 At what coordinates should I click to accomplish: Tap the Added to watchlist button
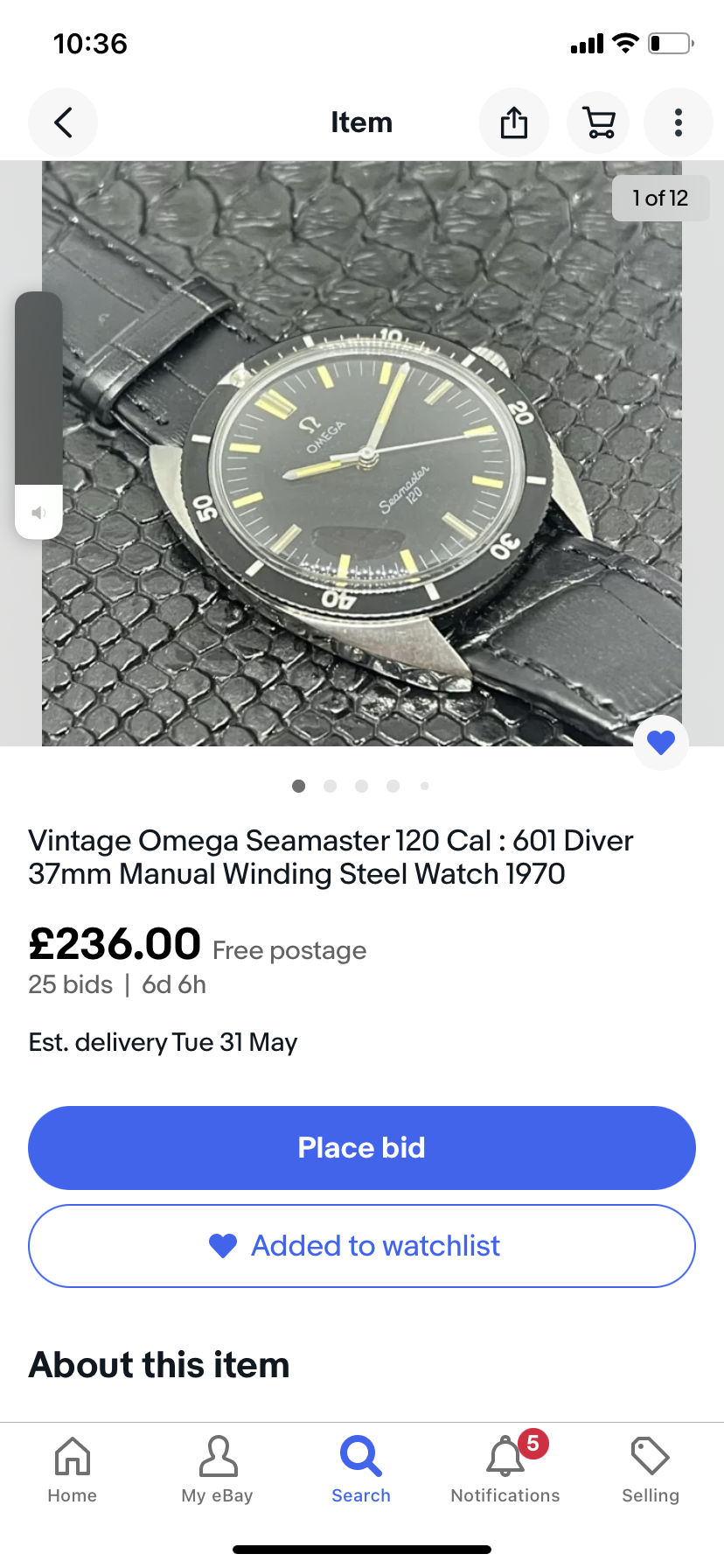362,1245
